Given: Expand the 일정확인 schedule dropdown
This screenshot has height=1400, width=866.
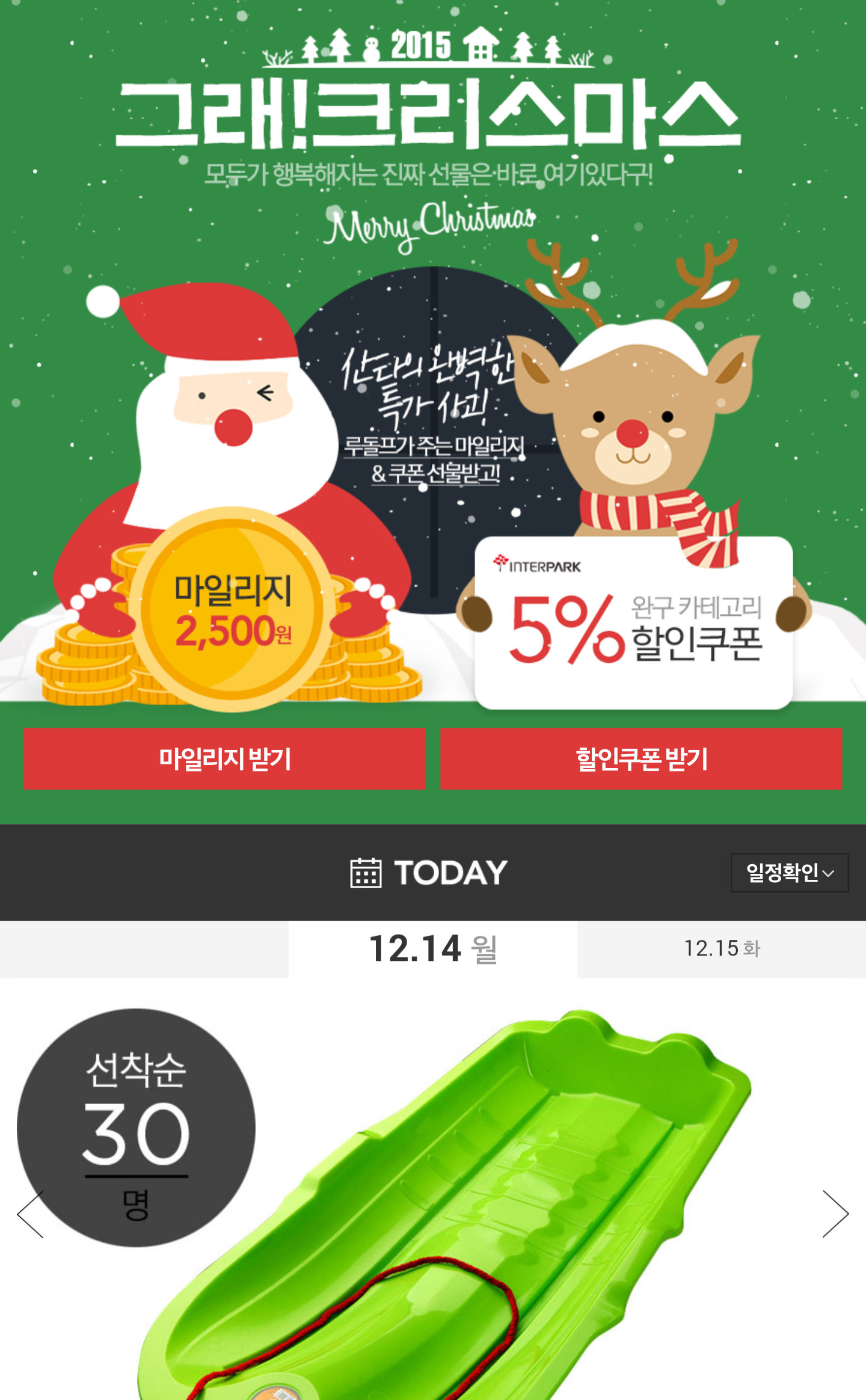Looking at the screenshot, I should click(x=789, y=872).
